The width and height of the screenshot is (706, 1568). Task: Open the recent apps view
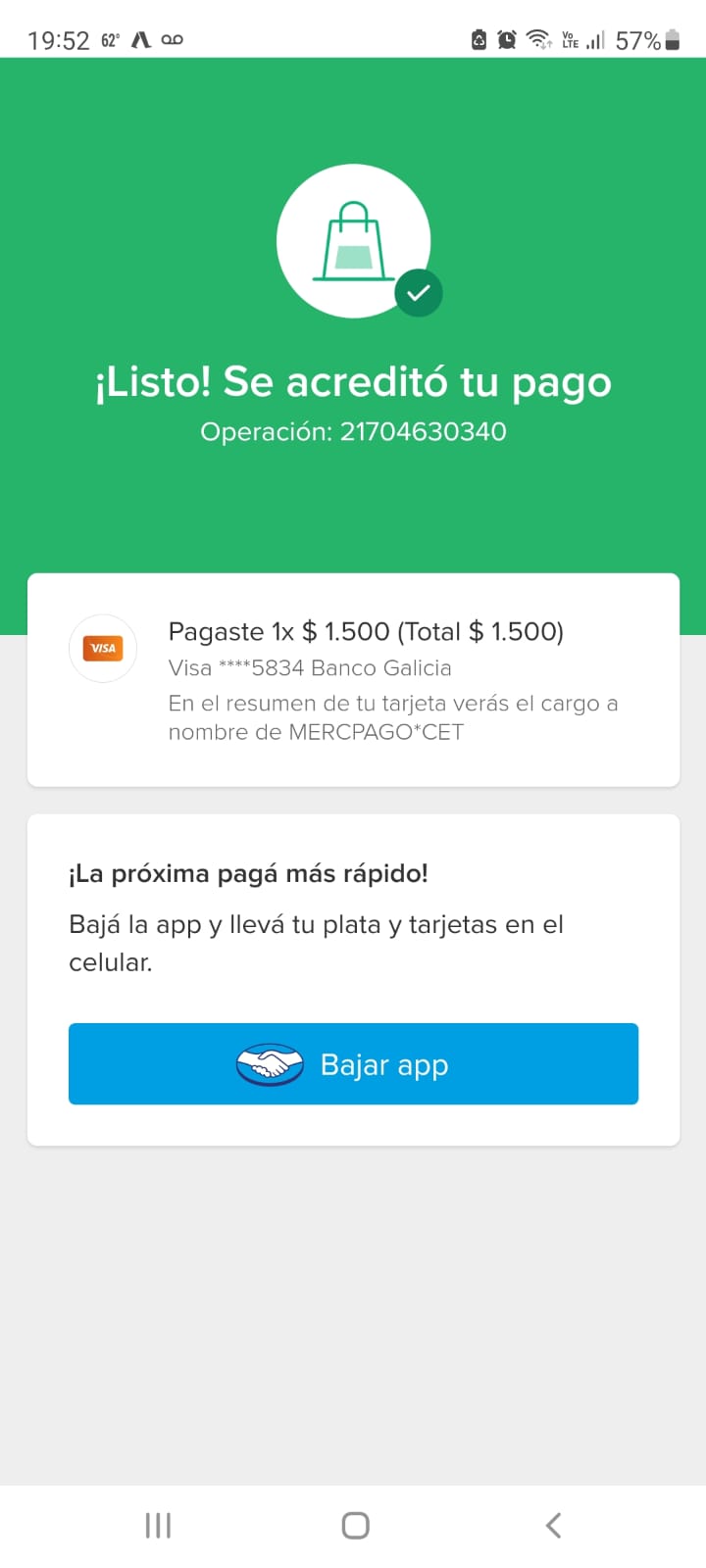point(158,1525)
